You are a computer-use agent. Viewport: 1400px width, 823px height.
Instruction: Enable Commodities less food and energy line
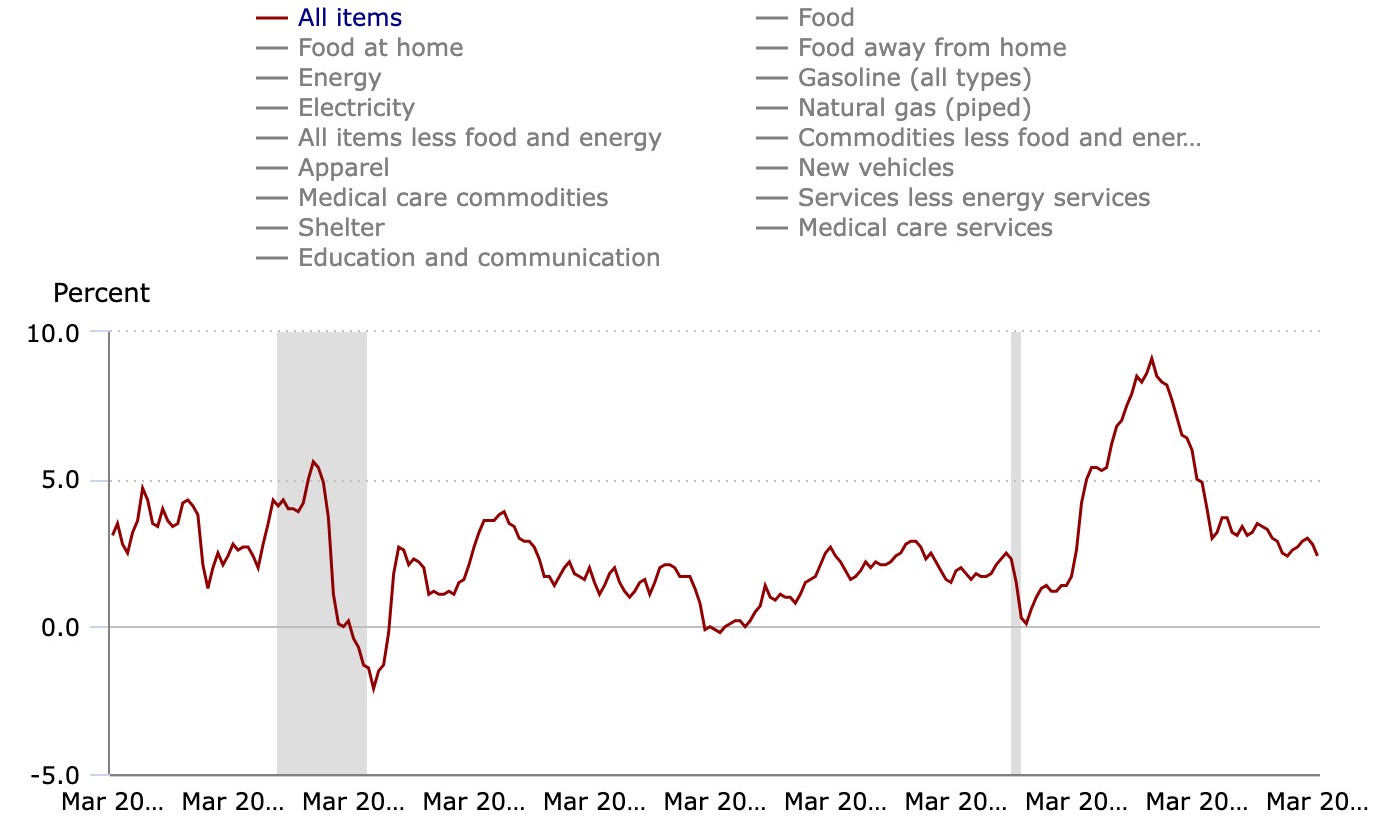point(999,138)
